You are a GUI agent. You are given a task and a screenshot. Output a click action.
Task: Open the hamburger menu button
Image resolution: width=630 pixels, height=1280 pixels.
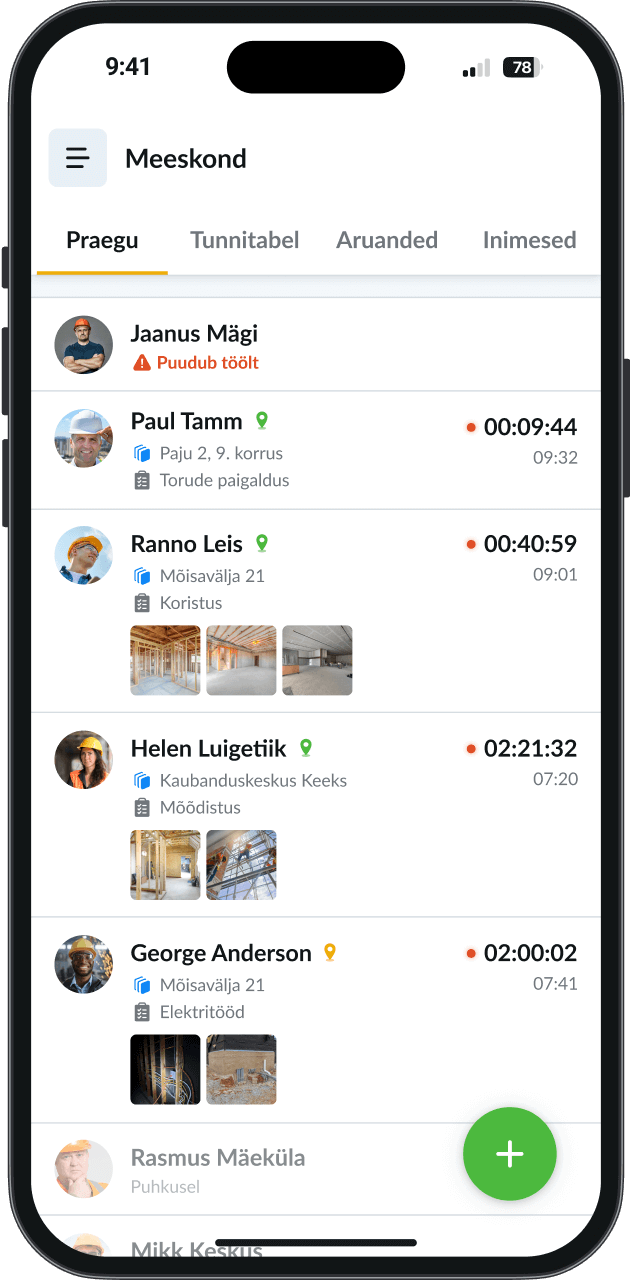[78, 158]
